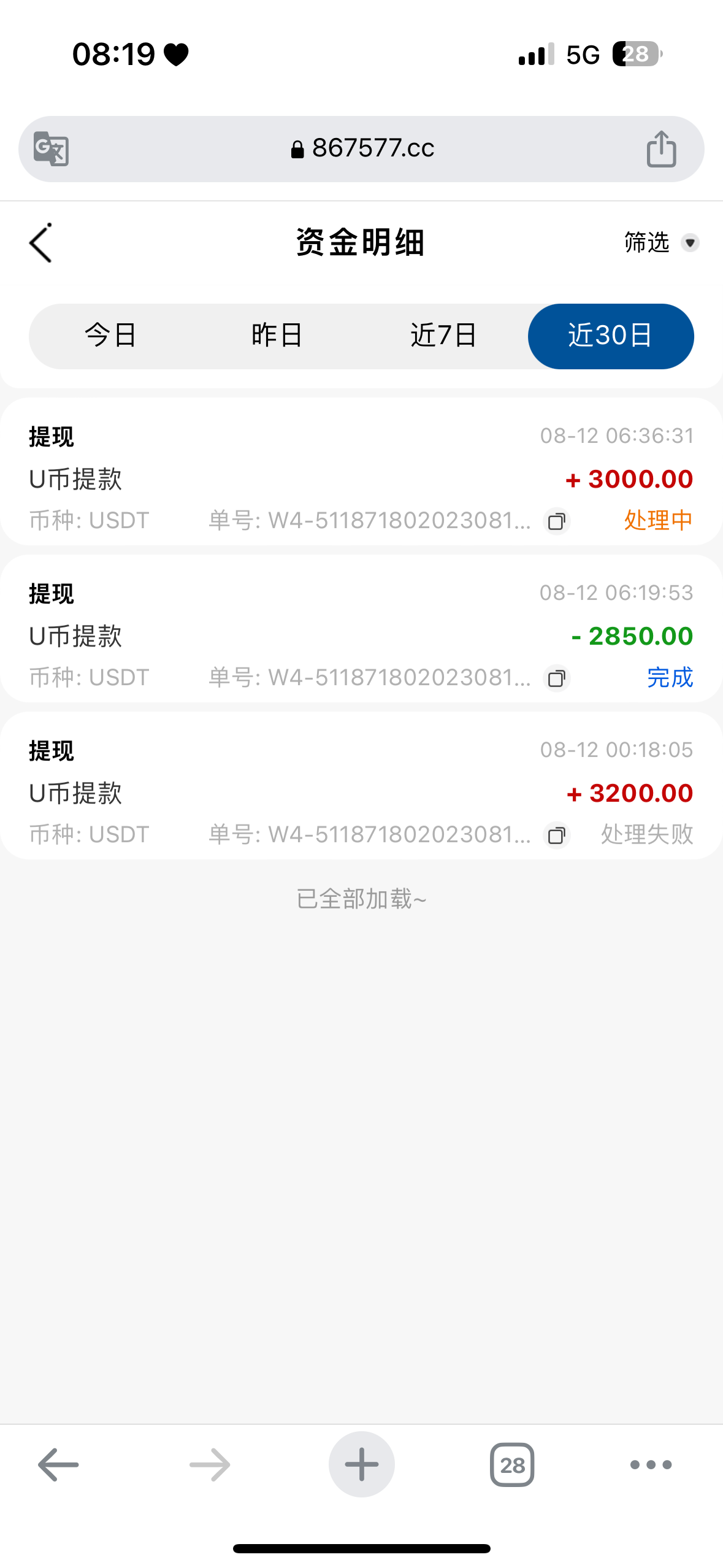Navigate back with the browser back arrow
This screenshot has height=1568, width=723.
[58, 1465]
